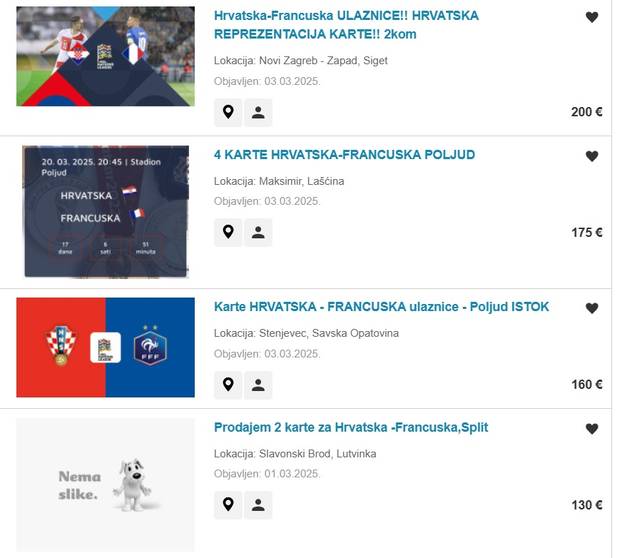Add the 160 € Poljud ISTOK listing to favorites
Viewport: 622px width, 558px height.
click(x=591, y=308)
